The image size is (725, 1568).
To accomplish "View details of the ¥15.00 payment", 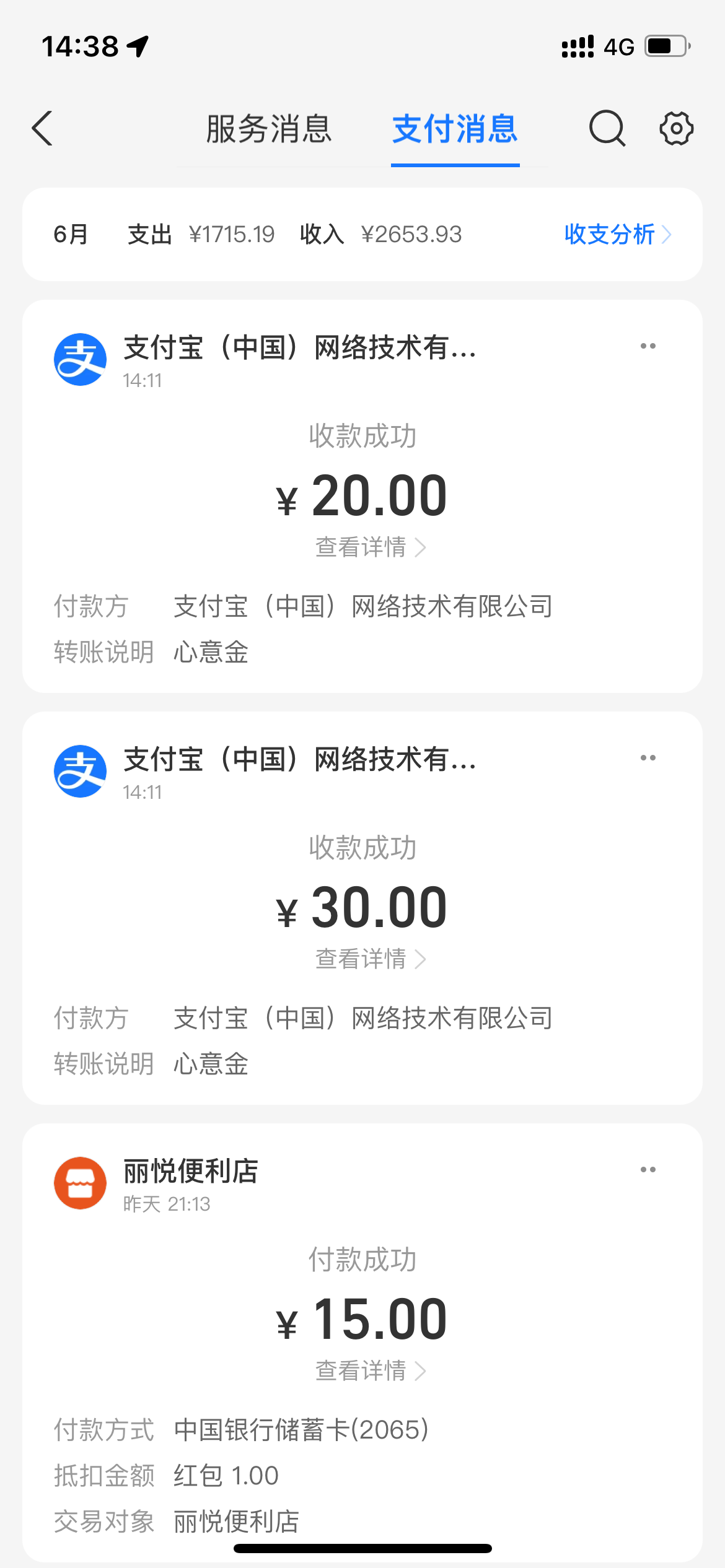I will point(370,1371).
